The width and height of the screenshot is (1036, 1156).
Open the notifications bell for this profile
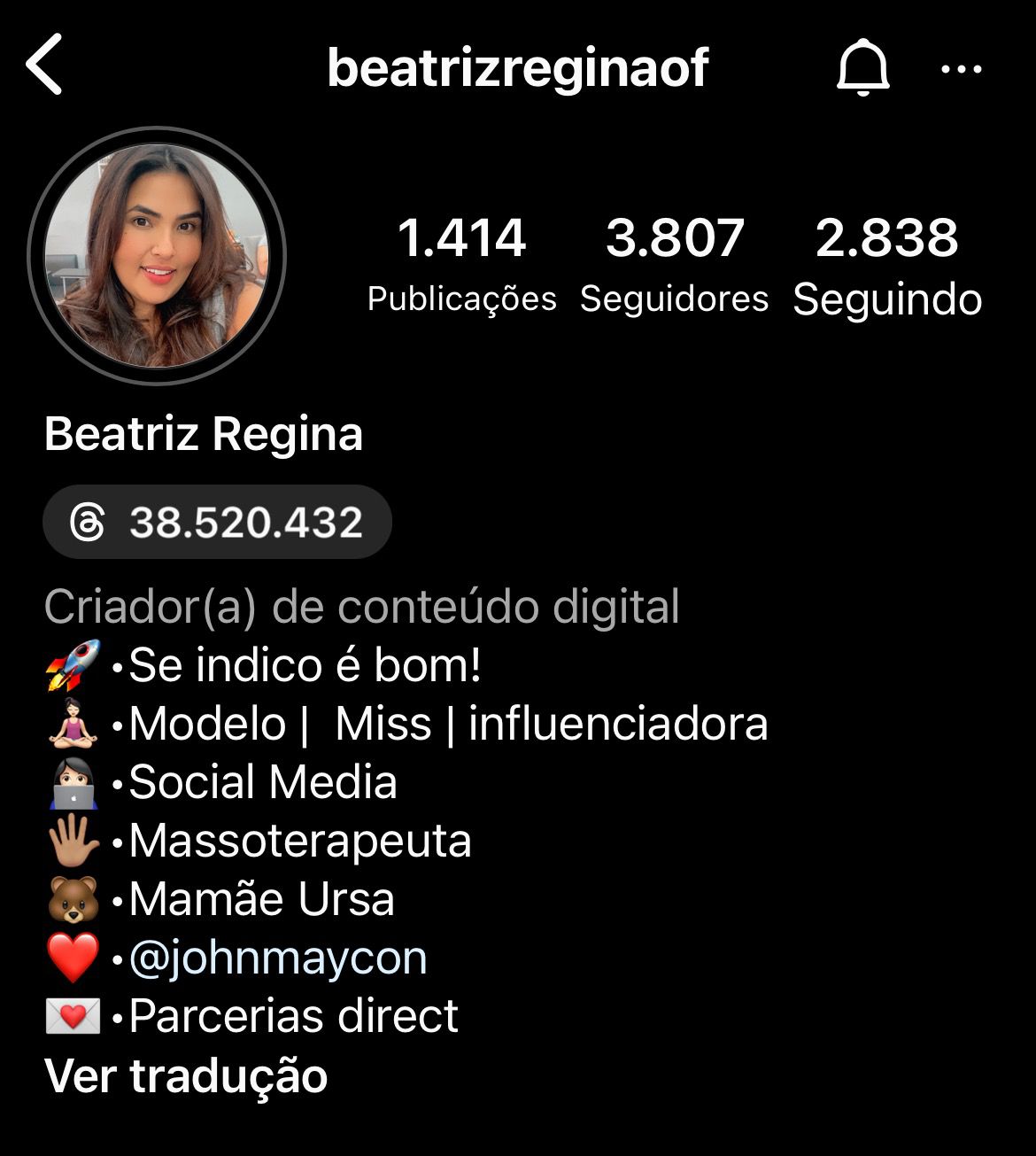(862, 68)
